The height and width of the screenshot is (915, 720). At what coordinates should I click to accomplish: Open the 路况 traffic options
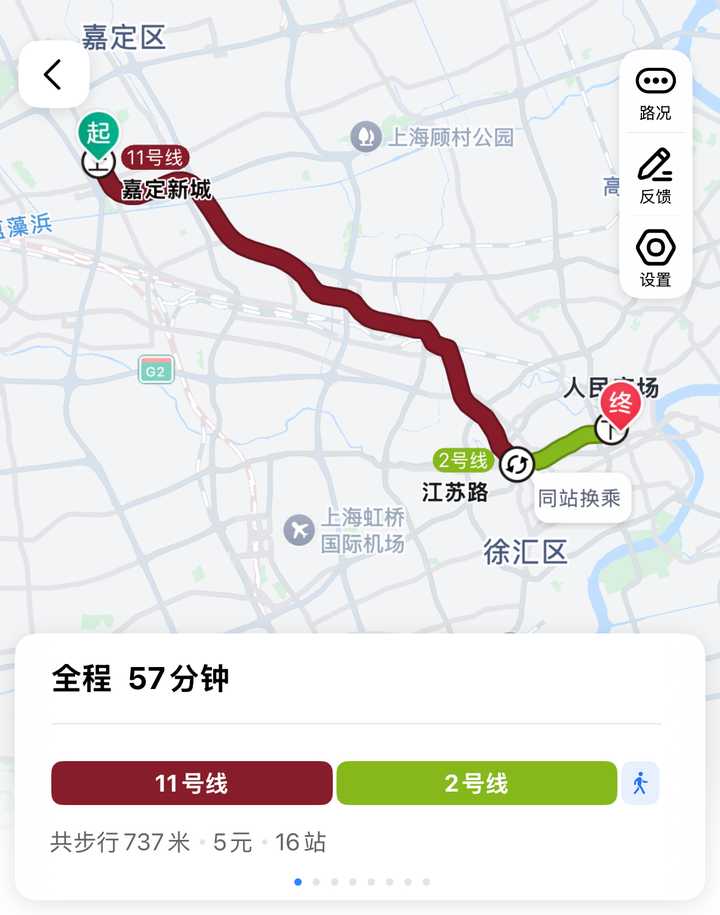[655, 92]
